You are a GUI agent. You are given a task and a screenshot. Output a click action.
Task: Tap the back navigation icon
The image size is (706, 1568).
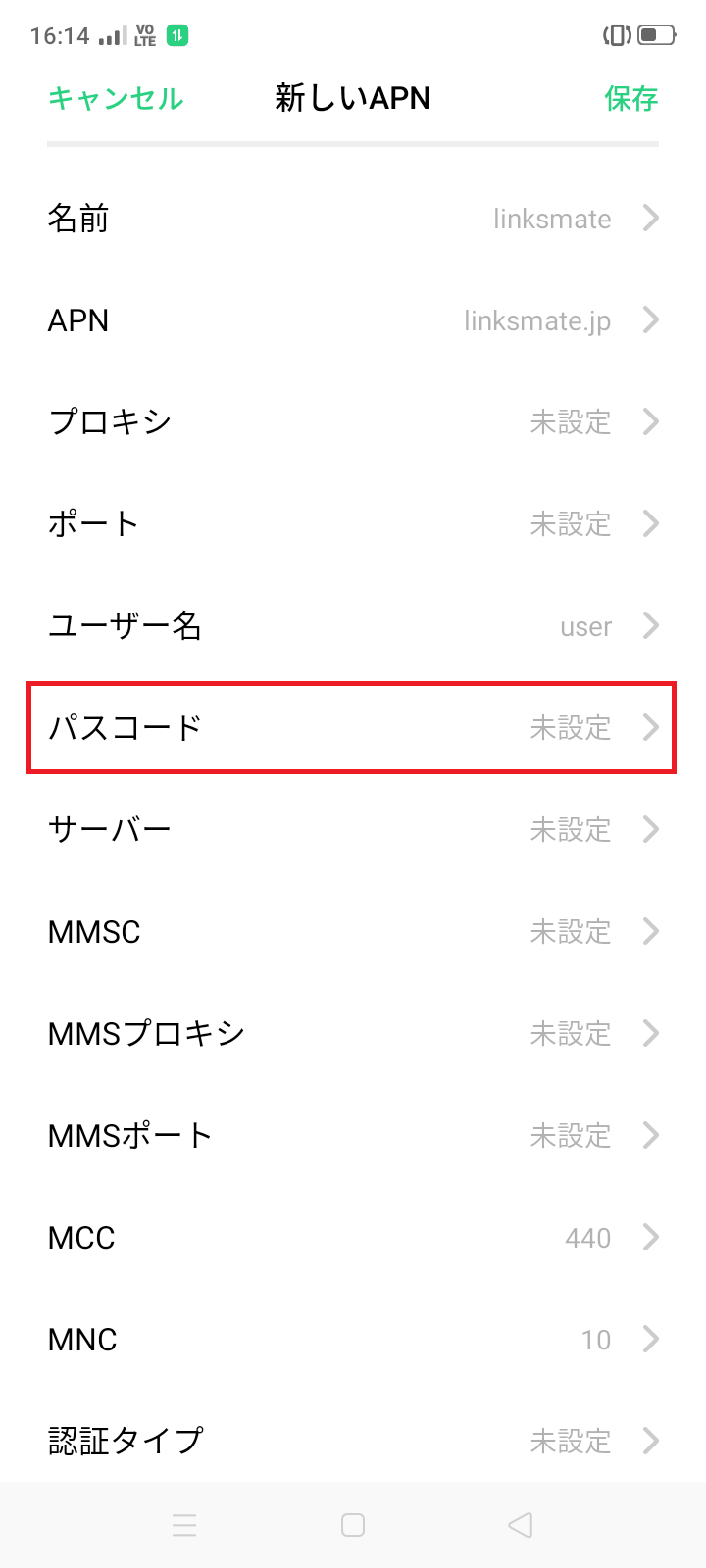tap(520, 1525)
